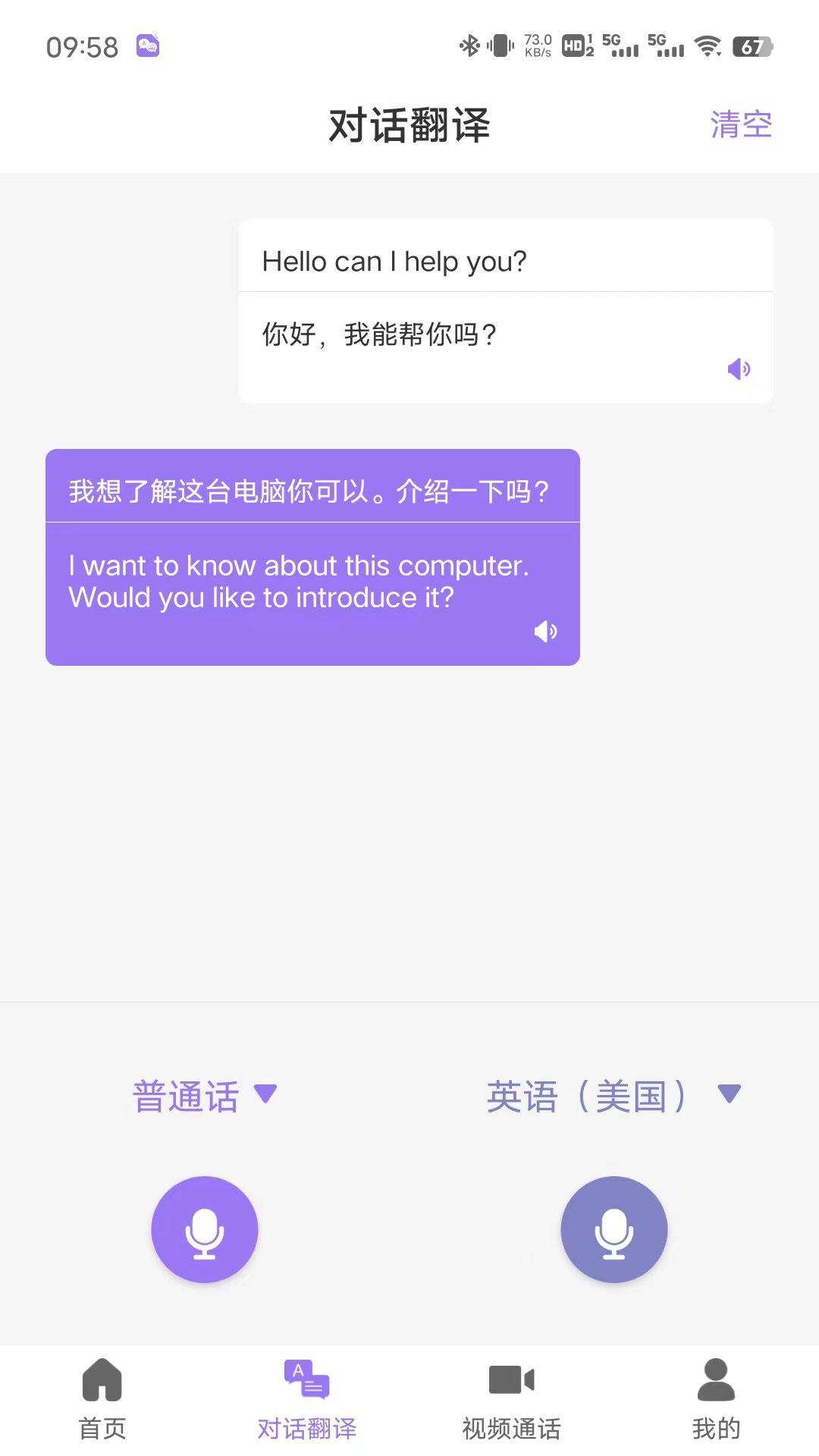Tap the Bluetooth status icon
Image resolution: width=819 pixels, height=1456 pixels.
pos(471,45)
